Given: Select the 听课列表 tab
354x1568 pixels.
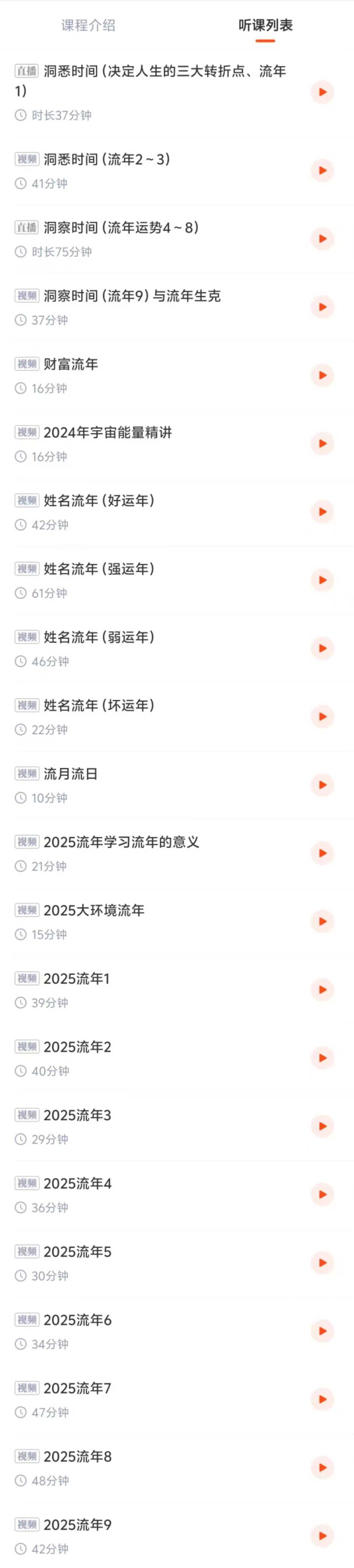Looking at the screenshot, I should tap(265, 26).
